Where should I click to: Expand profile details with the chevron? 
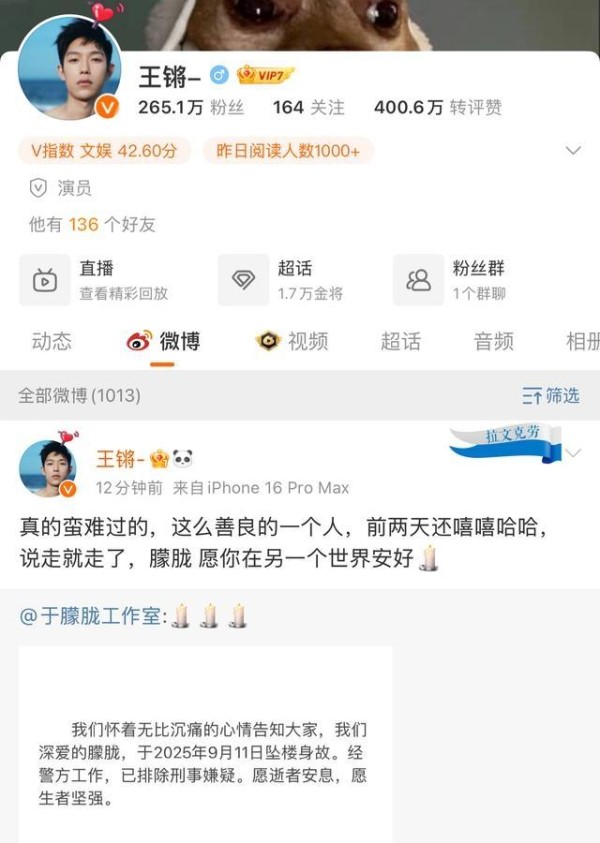coord(573,151)
